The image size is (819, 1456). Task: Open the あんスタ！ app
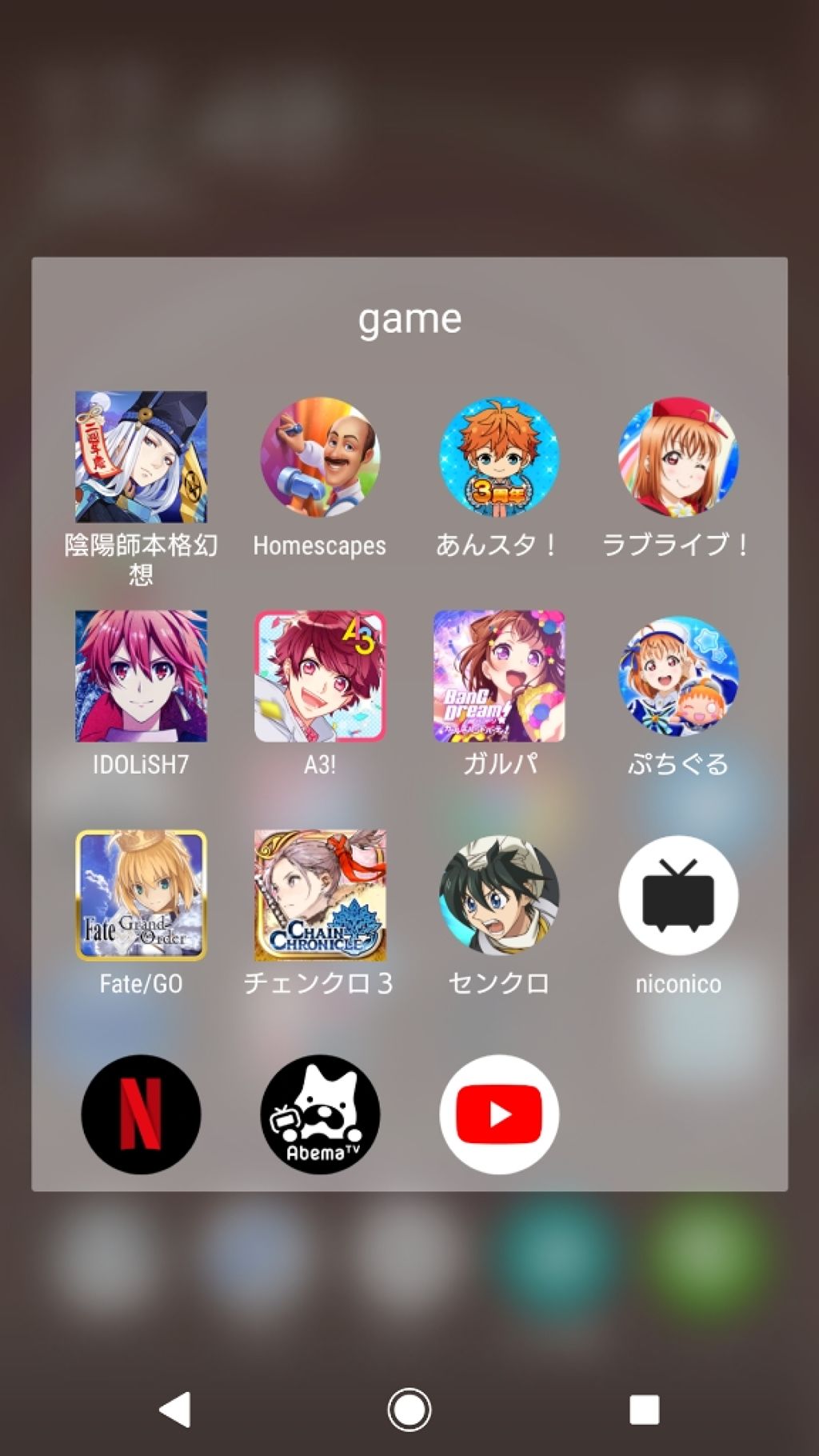point(499,457)
